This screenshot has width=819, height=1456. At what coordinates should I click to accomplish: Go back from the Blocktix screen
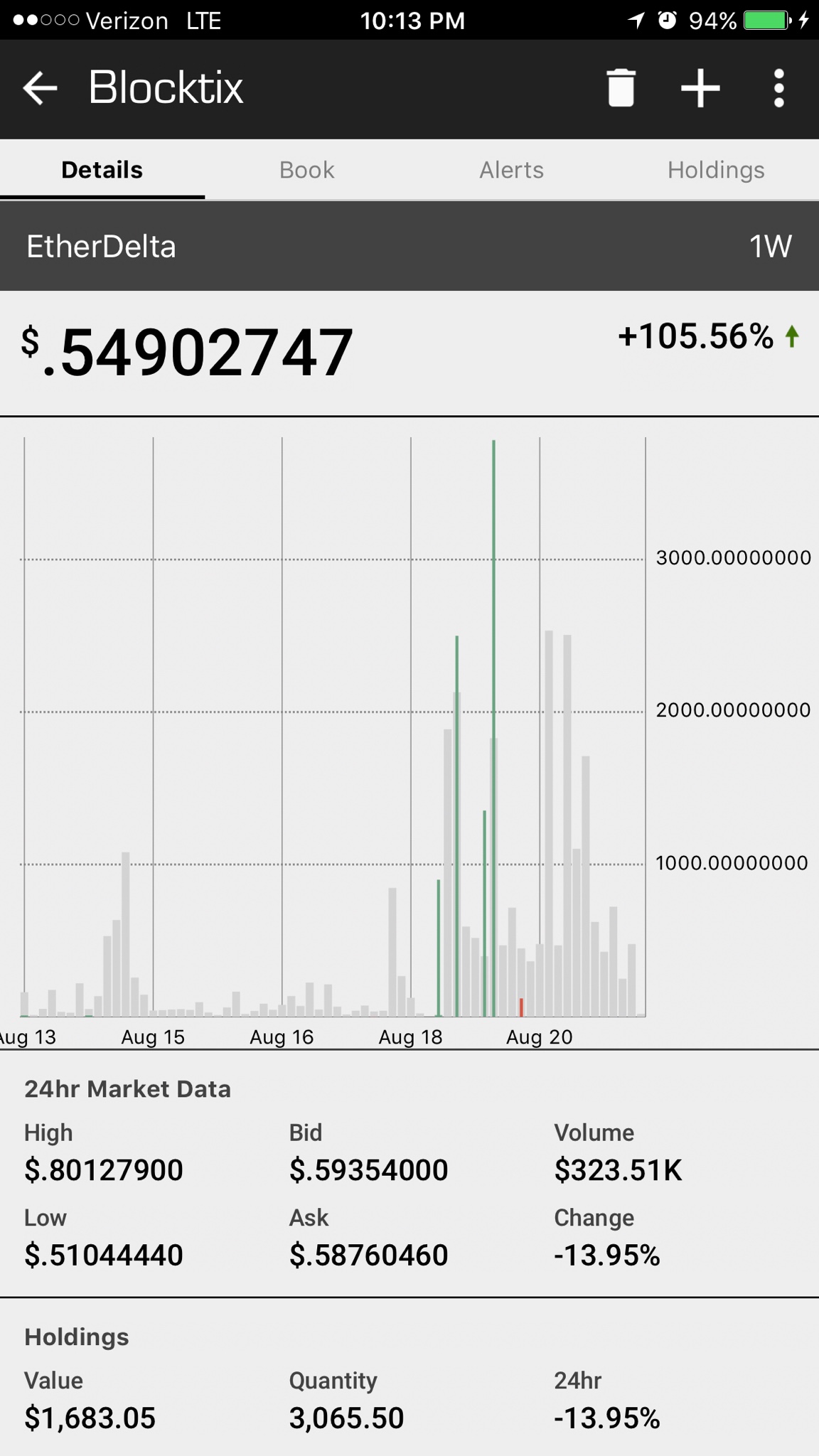pos(40,88)
